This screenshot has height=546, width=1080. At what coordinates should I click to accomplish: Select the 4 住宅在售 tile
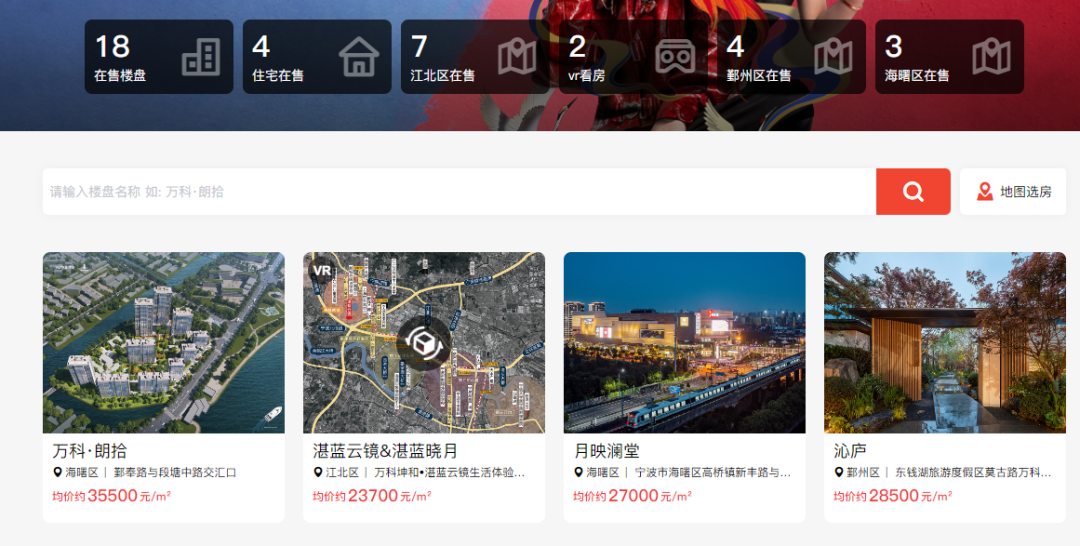[316, 57]
